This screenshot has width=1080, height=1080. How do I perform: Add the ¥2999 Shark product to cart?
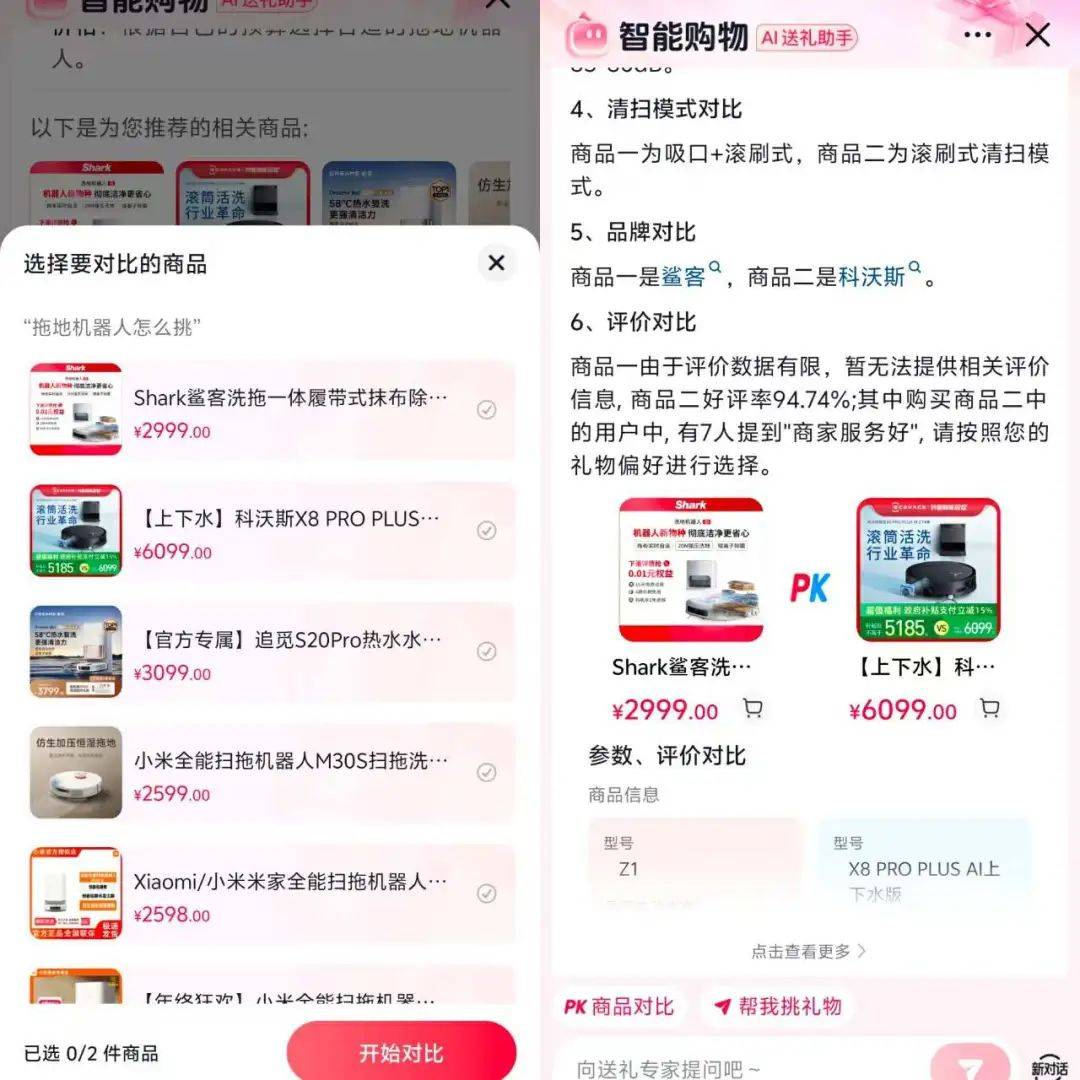[x=753, y=709]
